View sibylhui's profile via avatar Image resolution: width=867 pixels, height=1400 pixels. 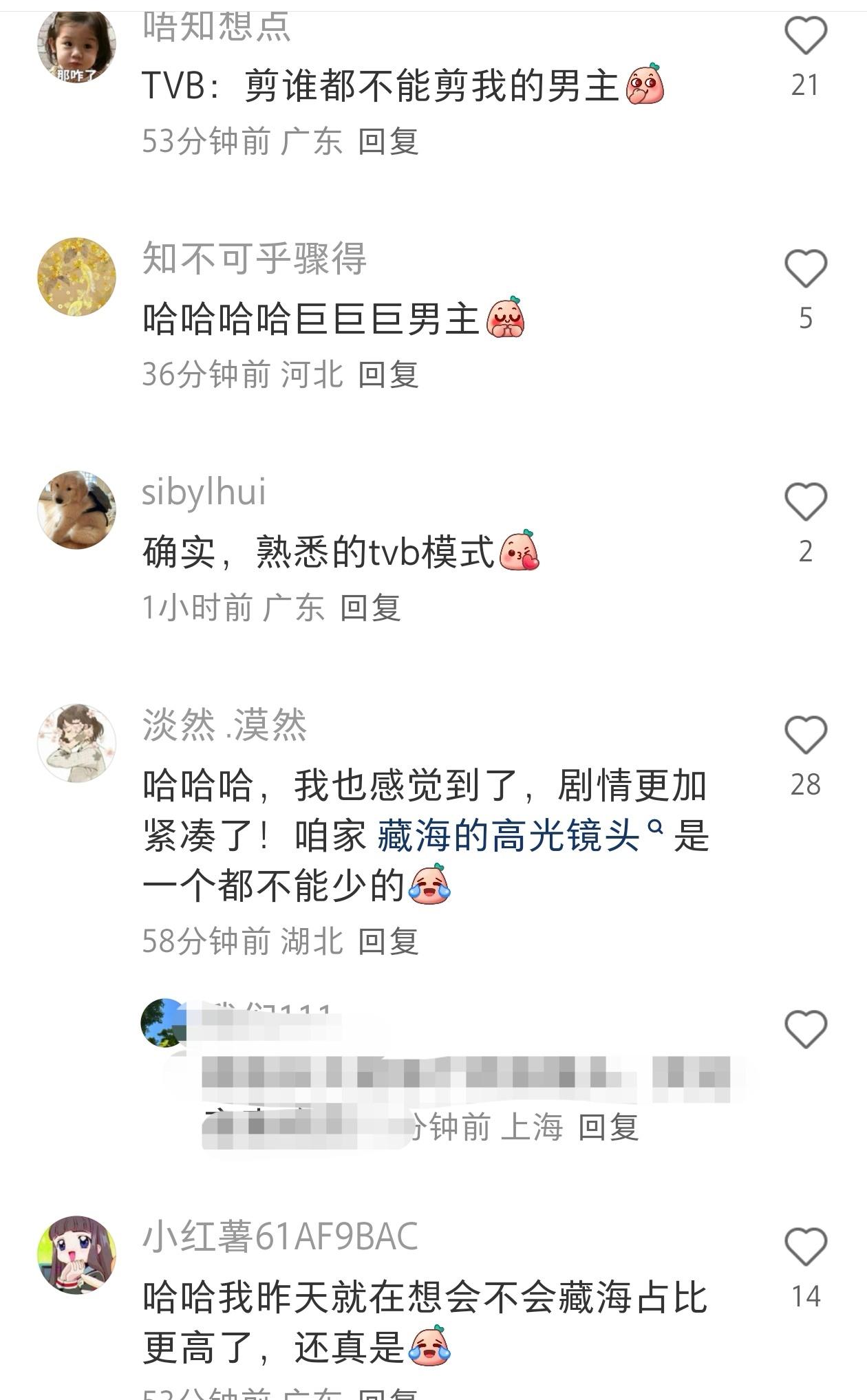click(x=76, y=510)
